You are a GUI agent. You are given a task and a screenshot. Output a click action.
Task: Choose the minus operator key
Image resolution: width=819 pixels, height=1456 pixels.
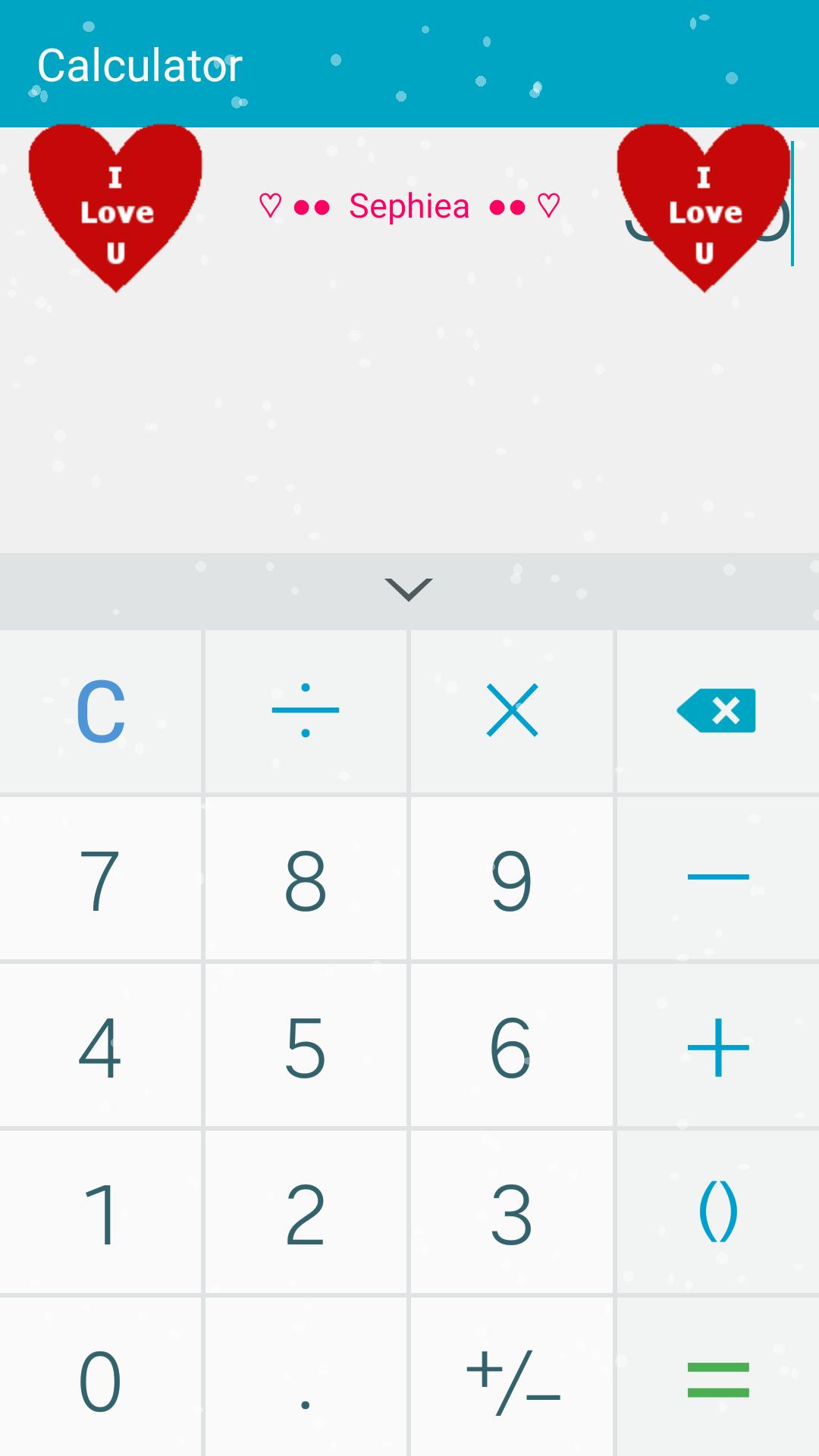(x=717, y=878)
